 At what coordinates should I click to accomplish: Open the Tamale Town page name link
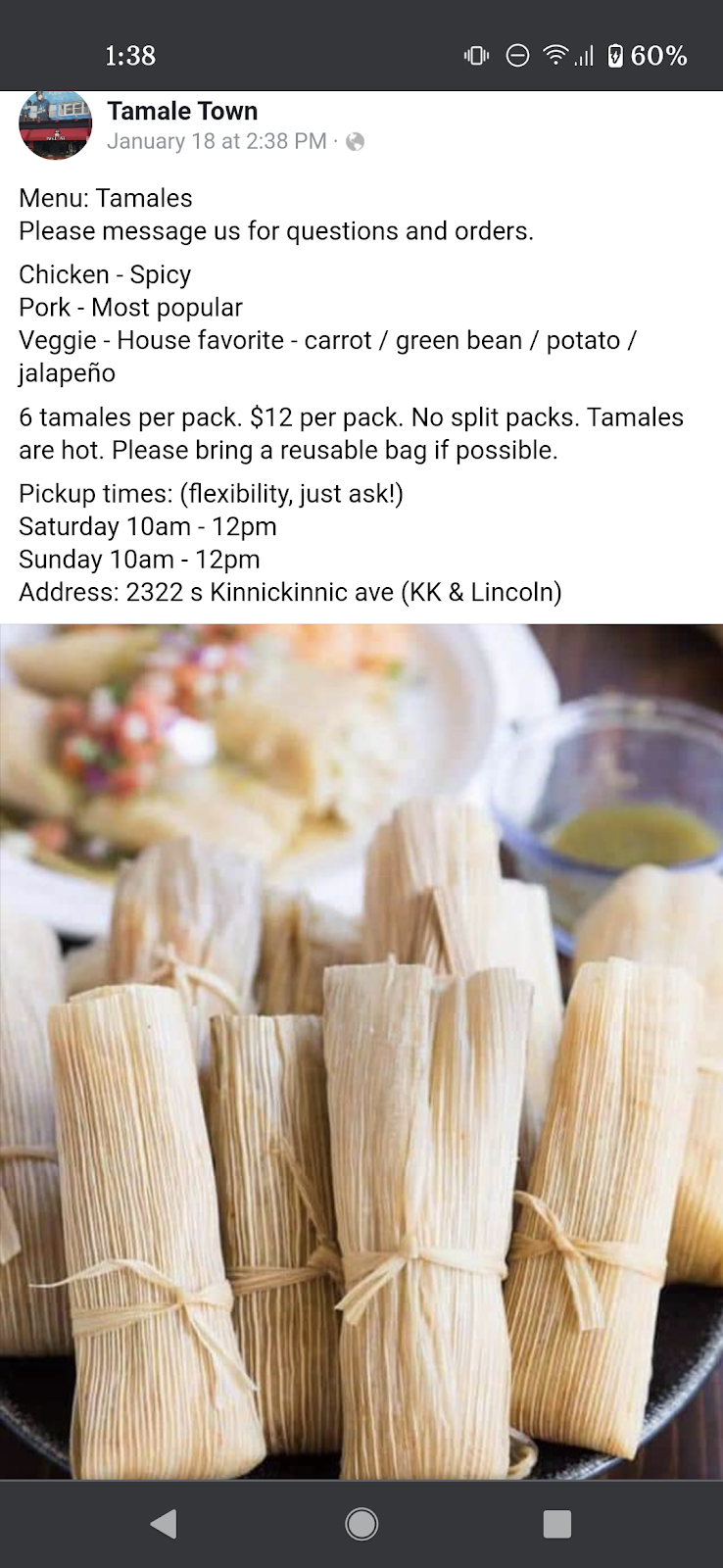coord(182,111)
